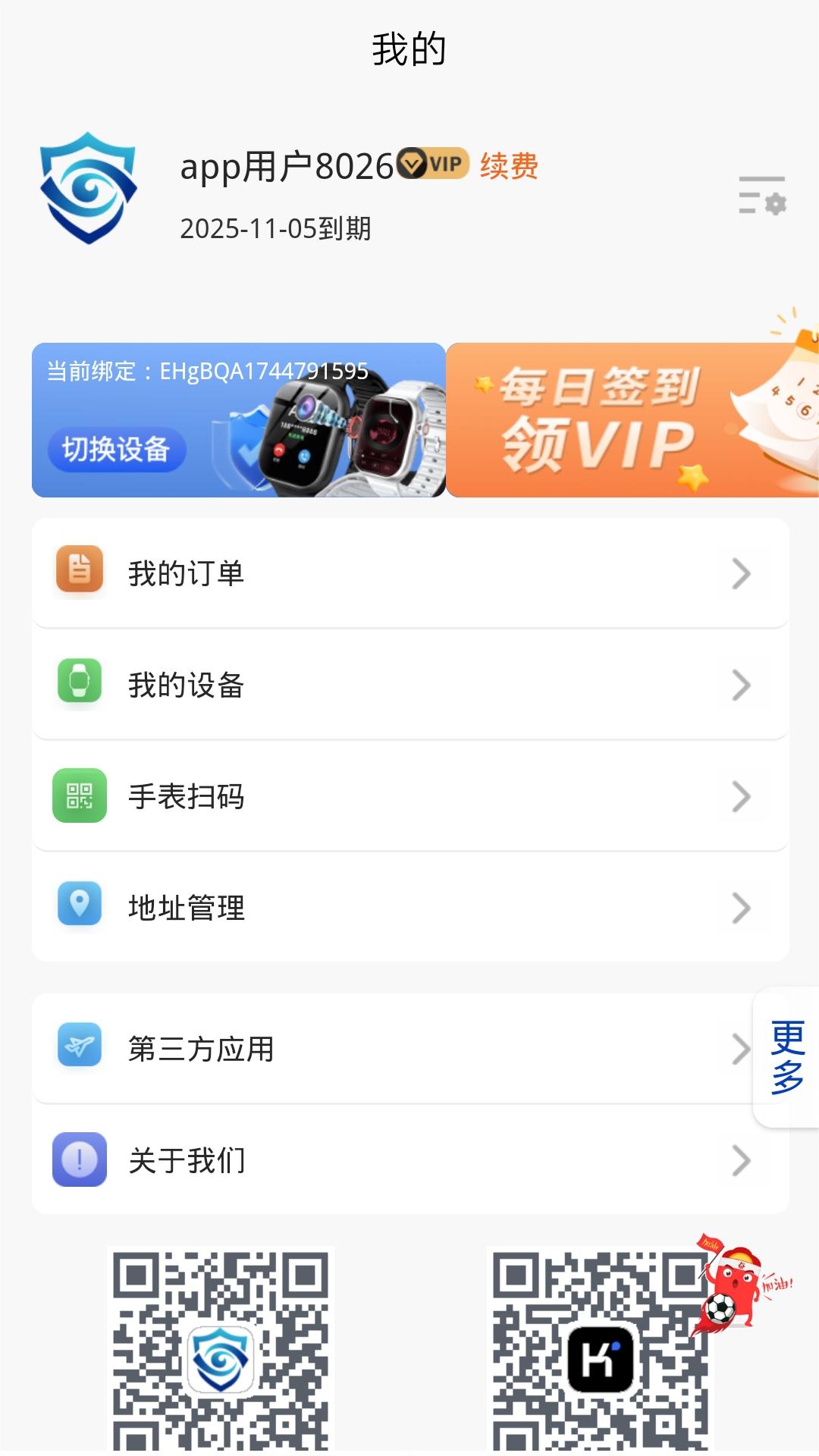The image size is (819, 1456).
Task: Tap the green 我的设备 watch icon
Action: tap(78, 684)
